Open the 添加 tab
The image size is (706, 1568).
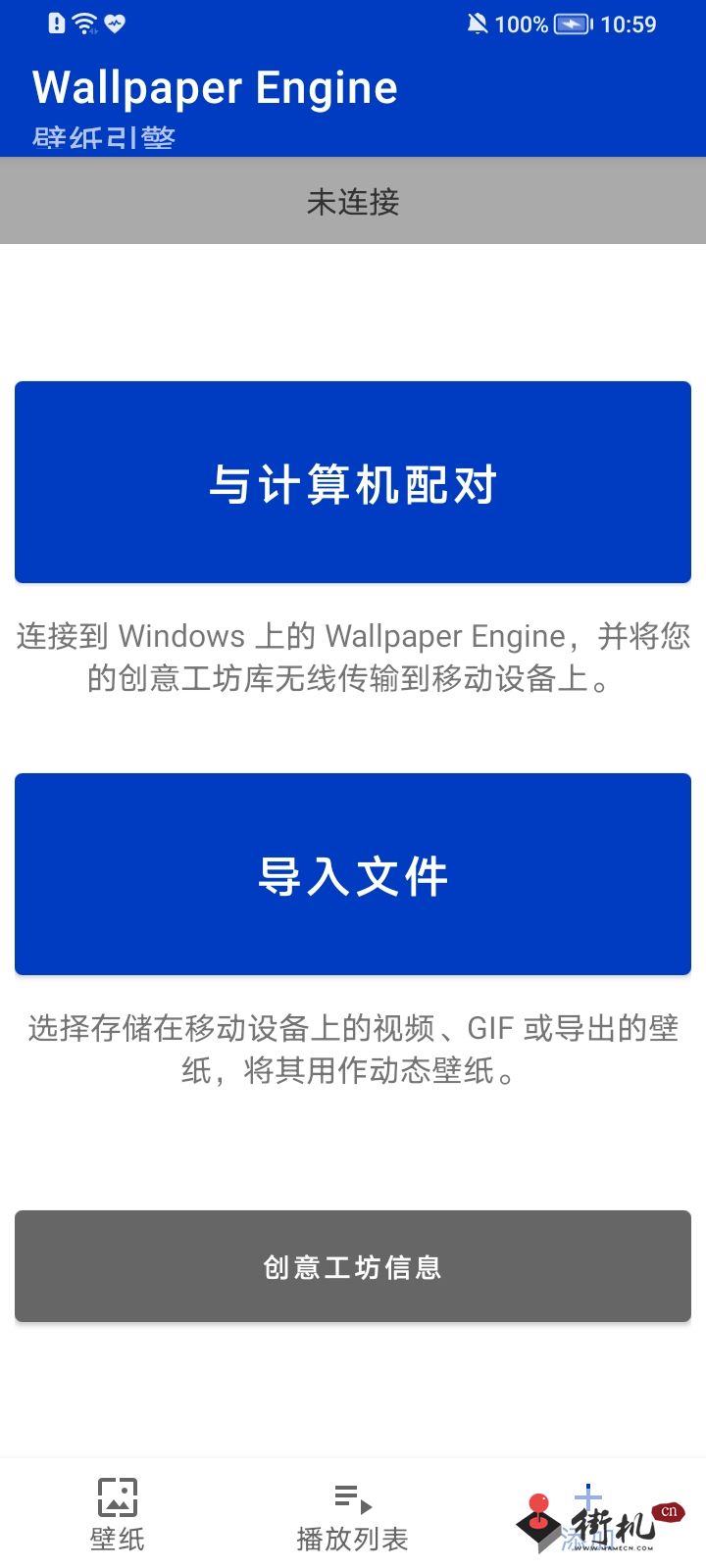[588, 1514]
